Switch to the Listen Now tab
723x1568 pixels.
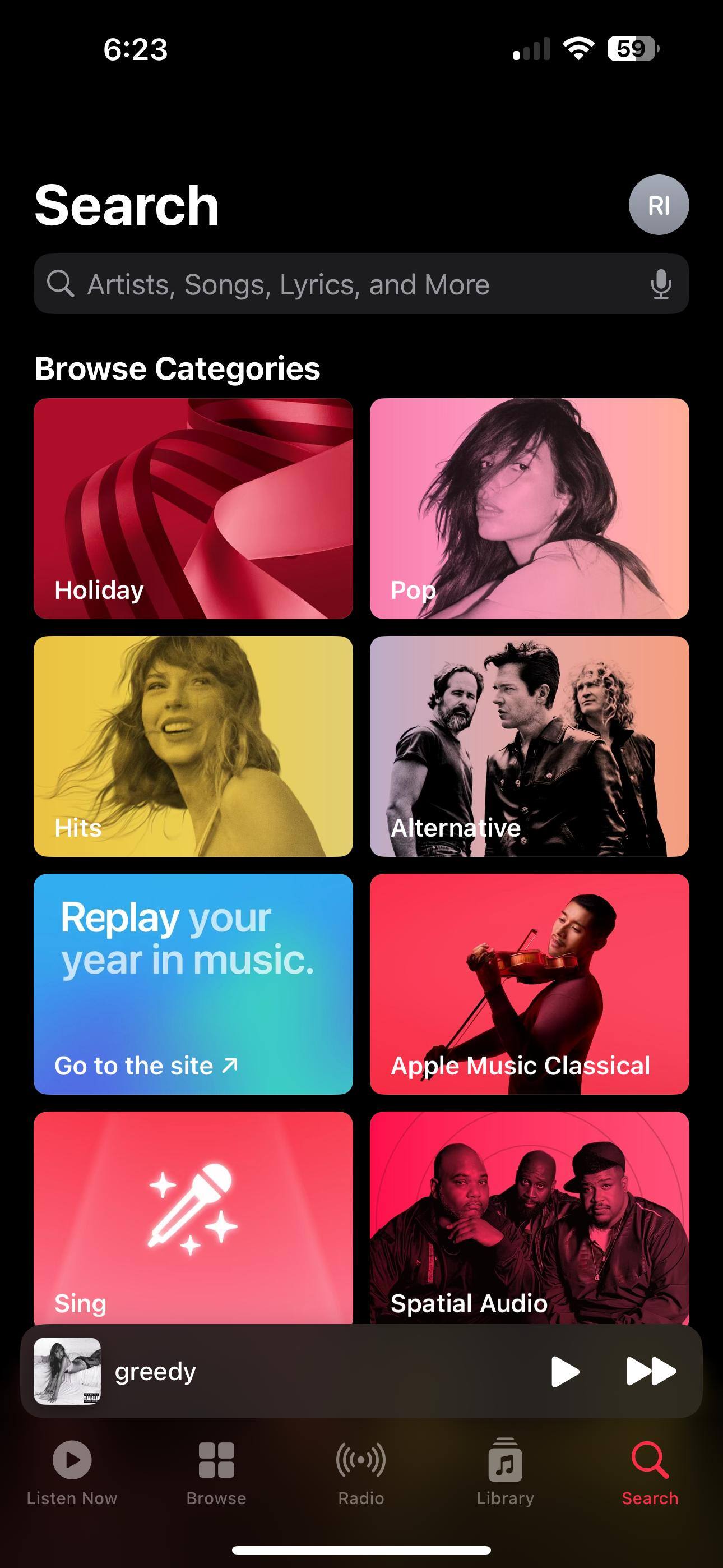click(x=72, y=1471)
